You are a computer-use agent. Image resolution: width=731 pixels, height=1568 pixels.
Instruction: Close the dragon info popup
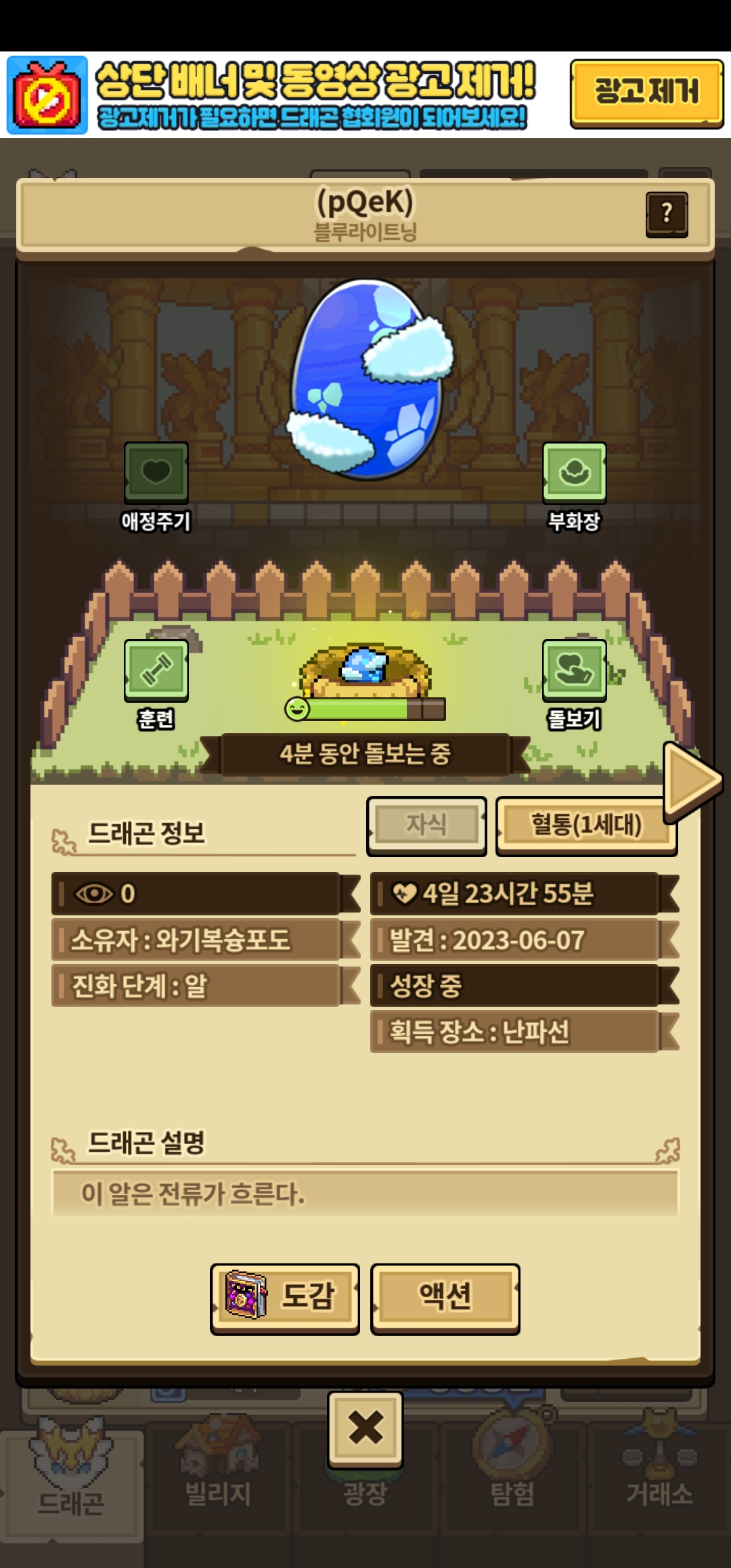pyautogui.click(x=365, y=1427)
